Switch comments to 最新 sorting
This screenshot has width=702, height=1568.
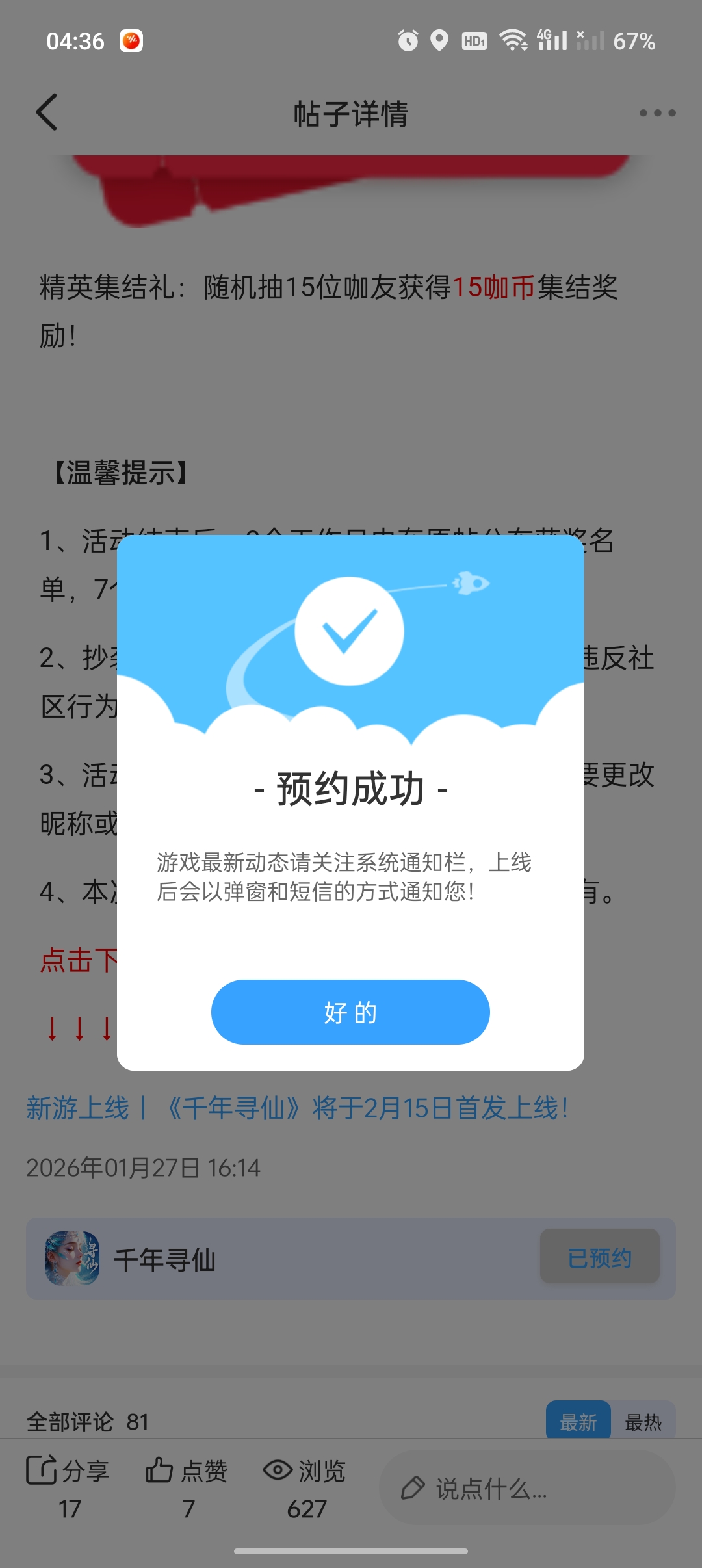click(x=578, y=1422)
